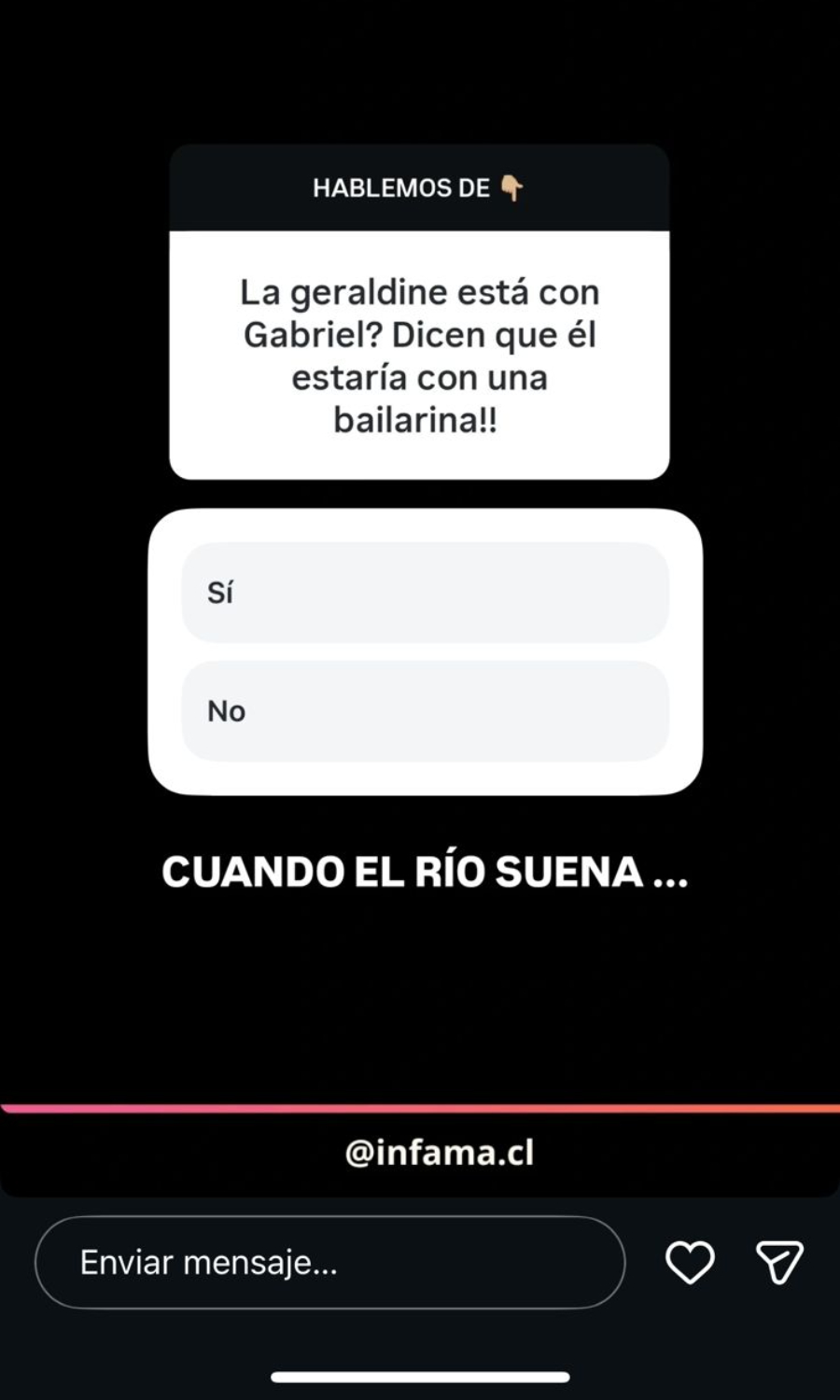The image size is (840, 1400).
Task: Tap the "CUANDO EL RÍO SUENA ..." caption text
Action: click(425, 871)
